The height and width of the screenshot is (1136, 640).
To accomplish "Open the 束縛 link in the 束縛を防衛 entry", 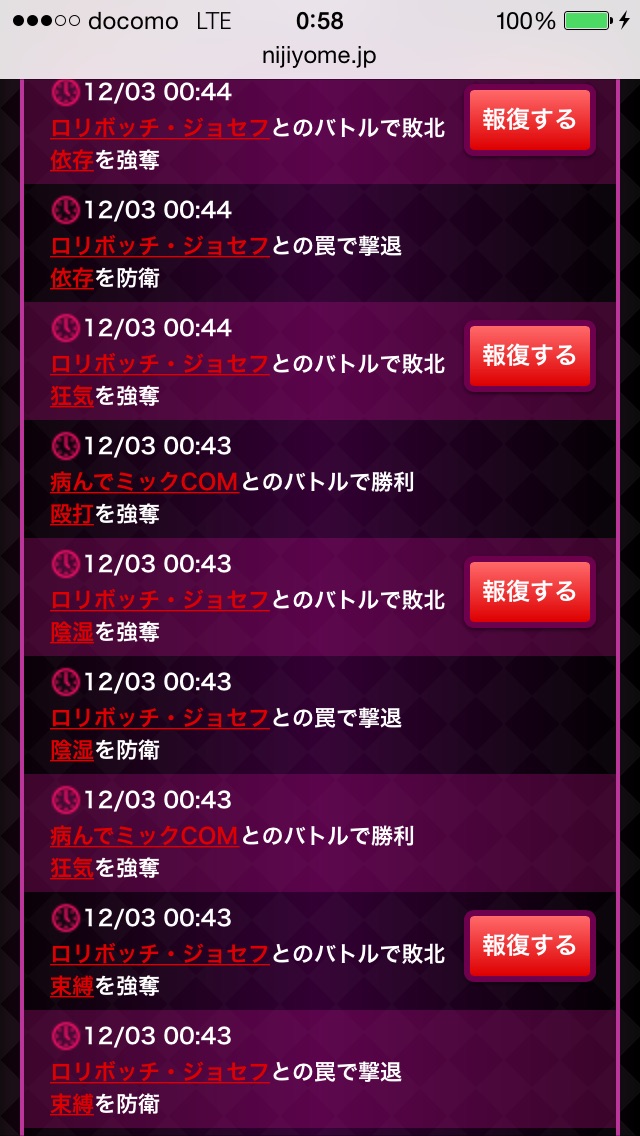I will coord(72,1104).
